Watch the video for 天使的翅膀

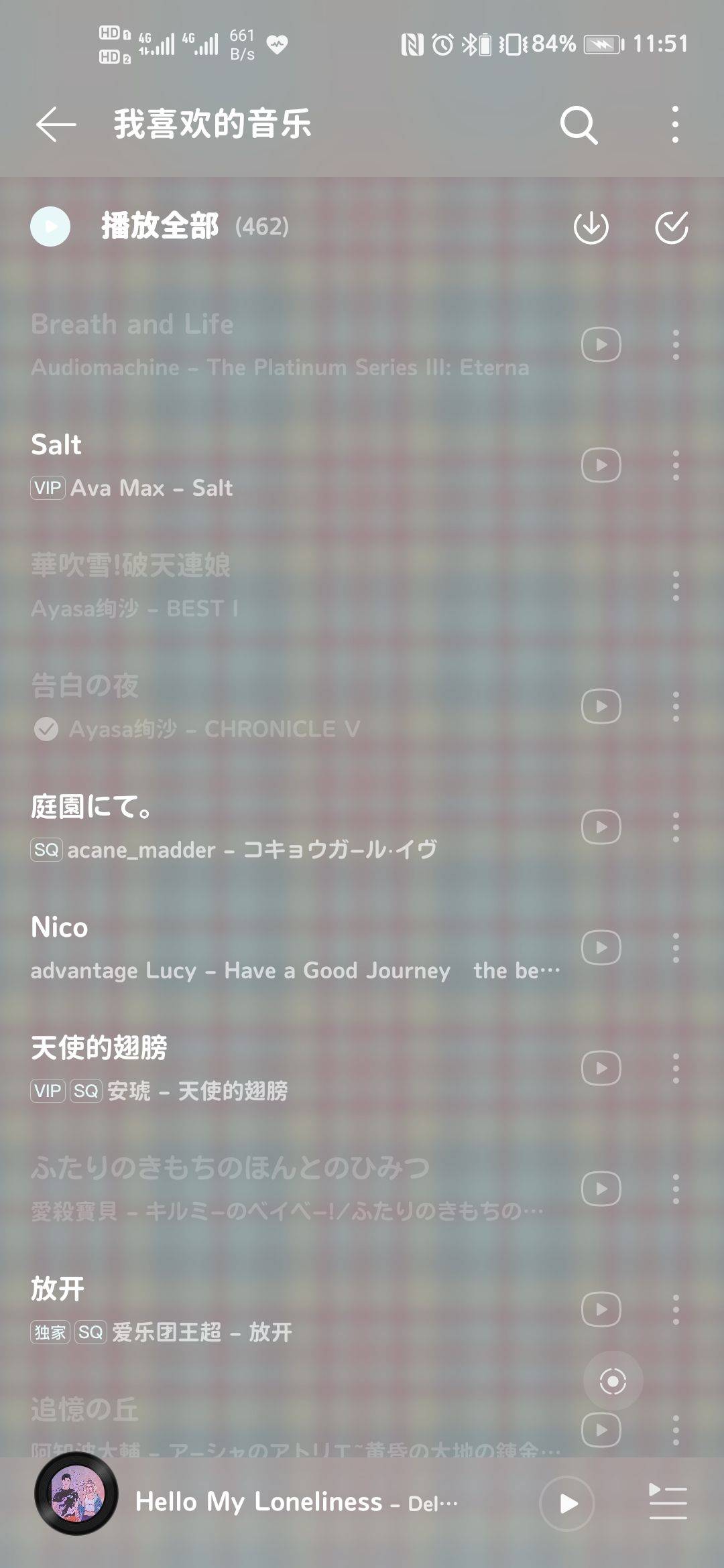601,1068
